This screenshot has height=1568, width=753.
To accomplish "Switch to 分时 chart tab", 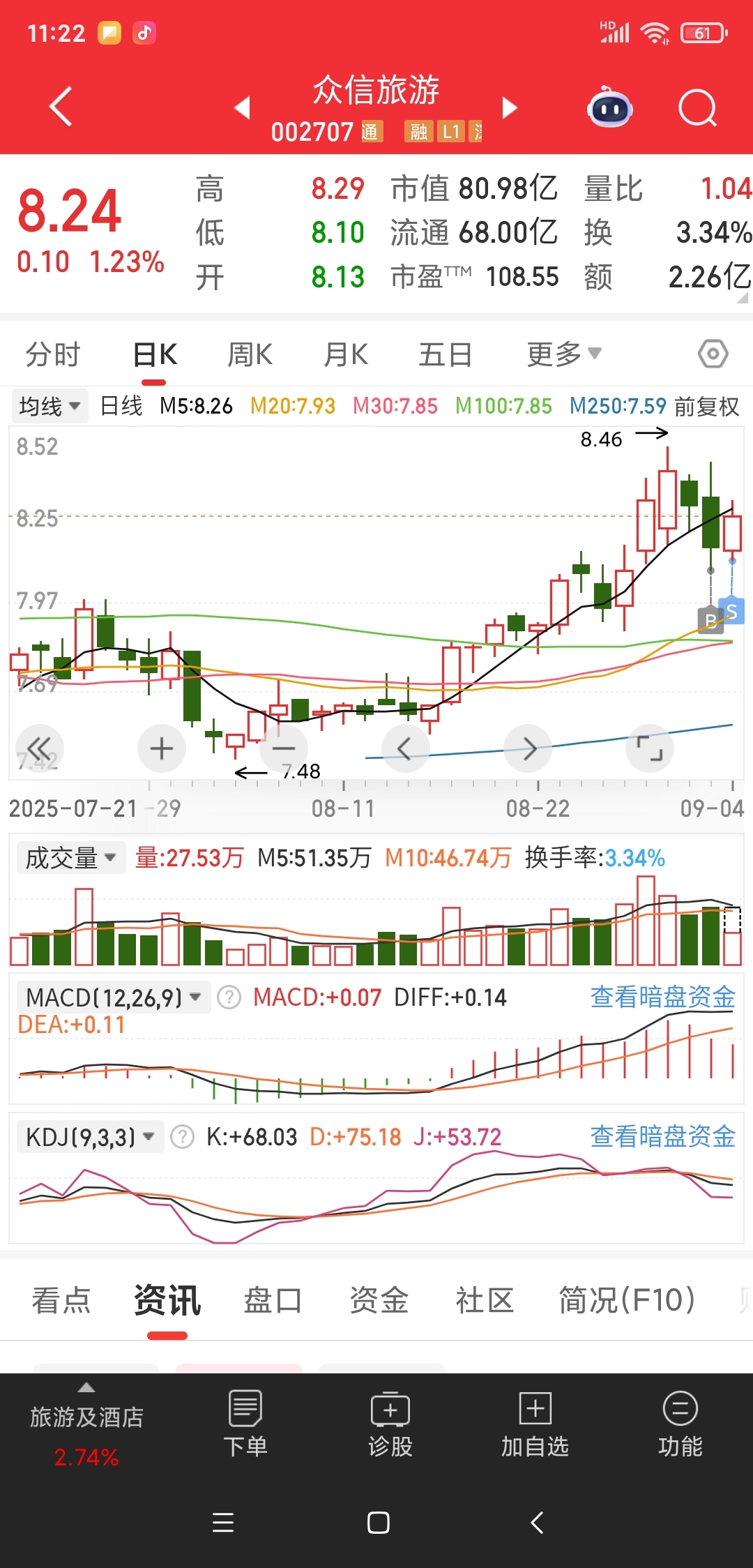I will pos(53,354).
